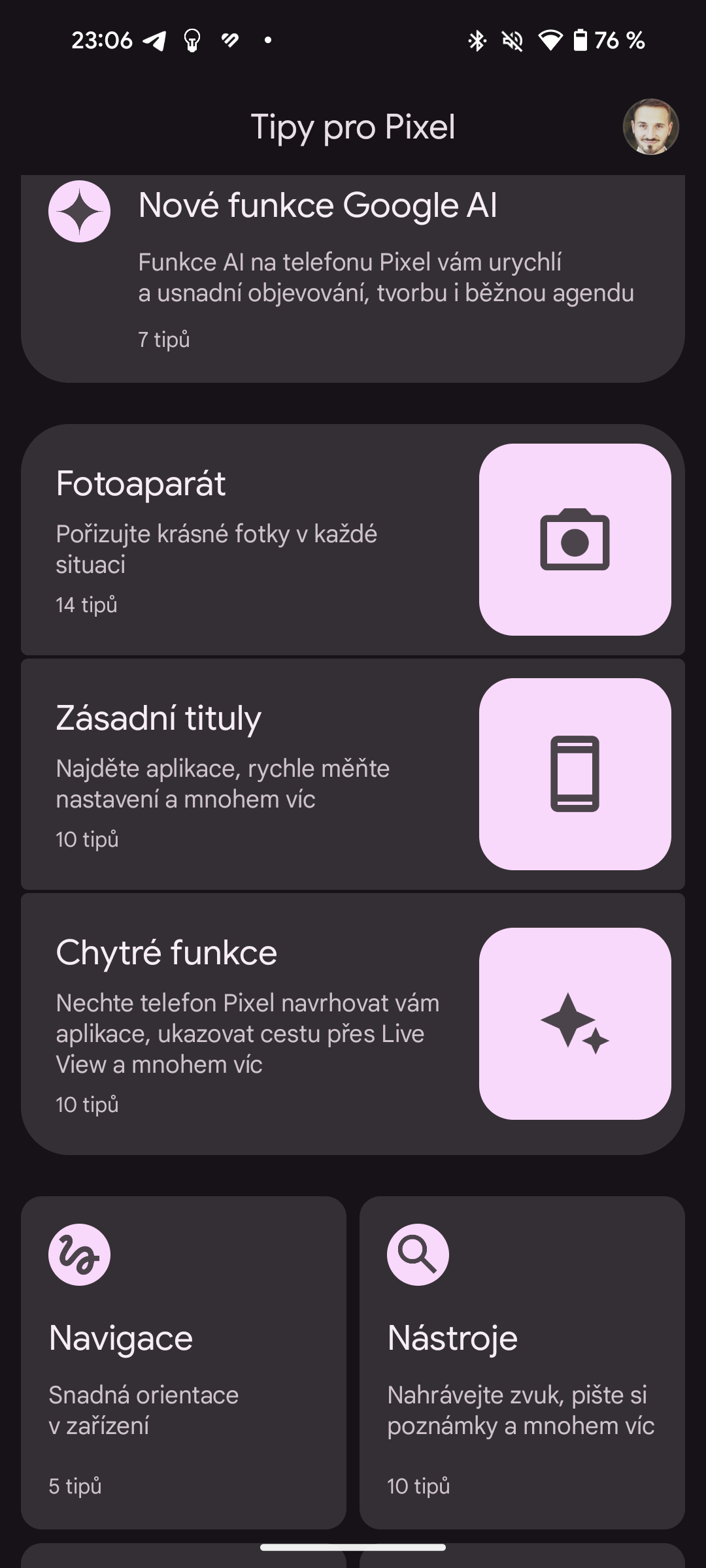
Task: Tap the magnifier icon in Nástroje card
Action: coord(418,1252)
